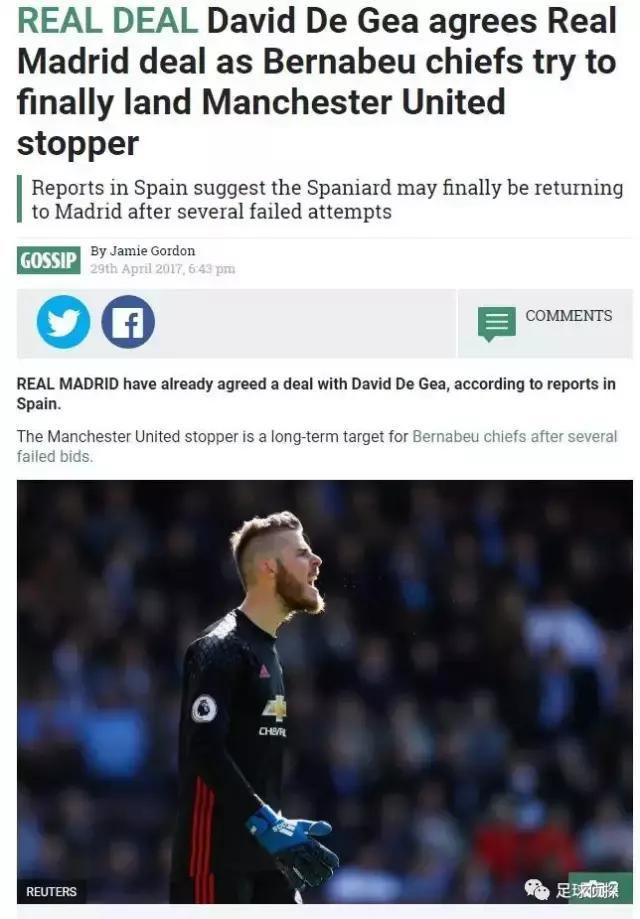Share the article on Twitter
The height and width of the screenshot is (919, 640).
coord(63,322)
